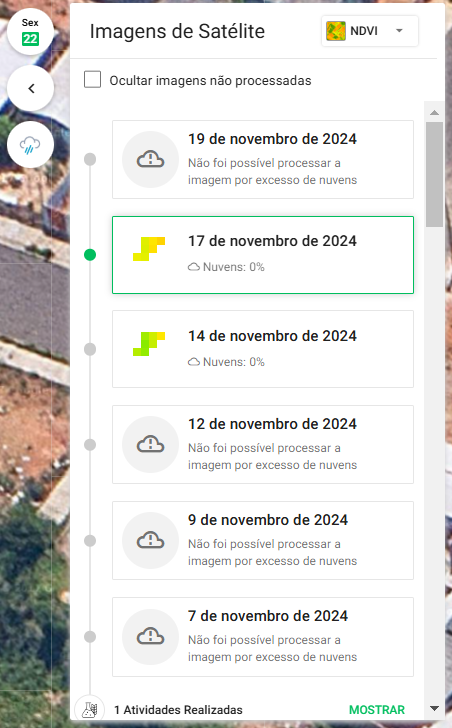The image size is (452, 728).
Task: Tap MOSTRAR for Atividades Realizadas
Action: [x=377, y=709]
